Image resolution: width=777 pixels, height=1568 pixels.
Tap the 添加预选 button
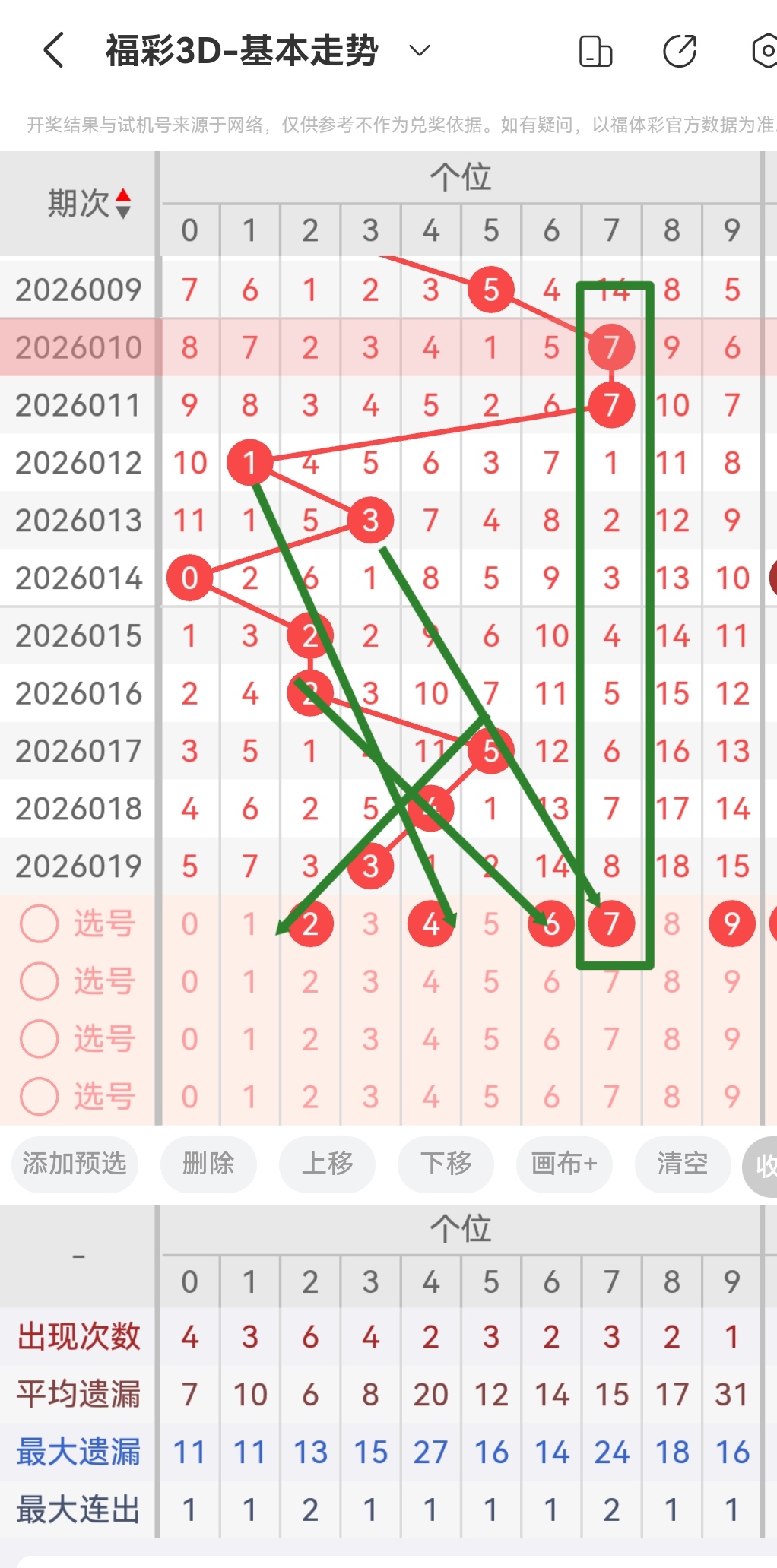(x=74, y=1164)
